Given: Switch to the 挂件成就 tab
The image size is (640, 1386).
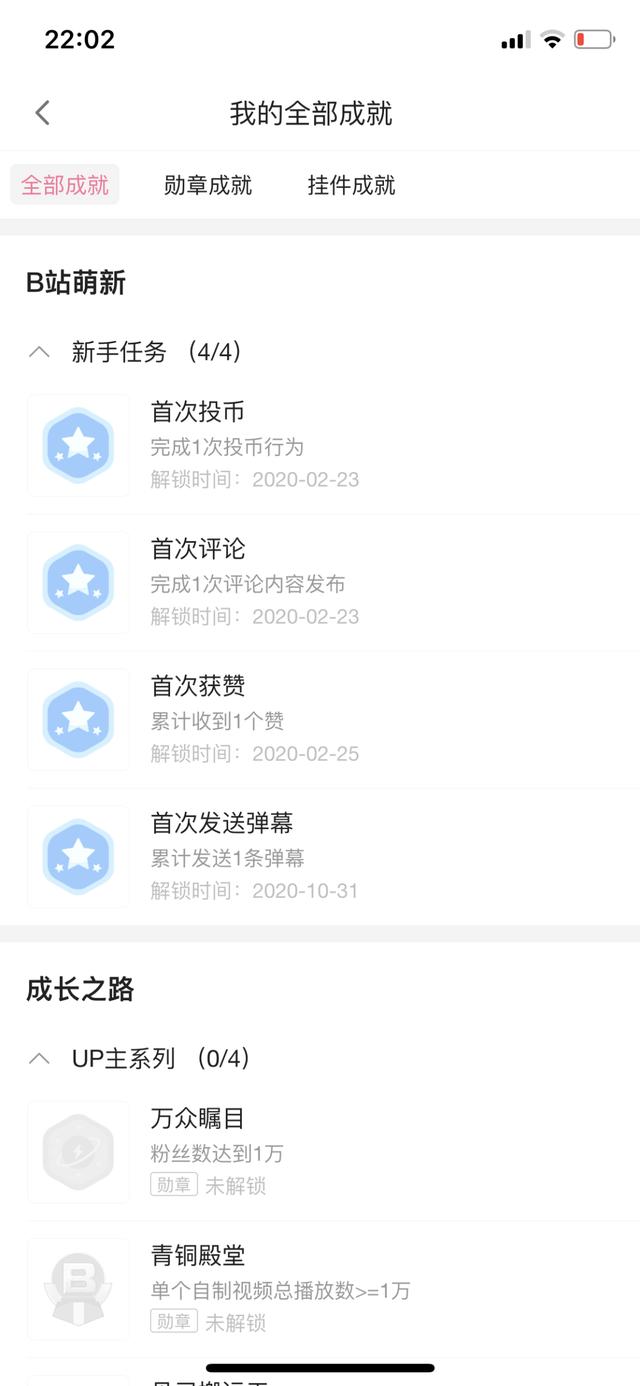Looking at the screenshot, I should [351, 185].
